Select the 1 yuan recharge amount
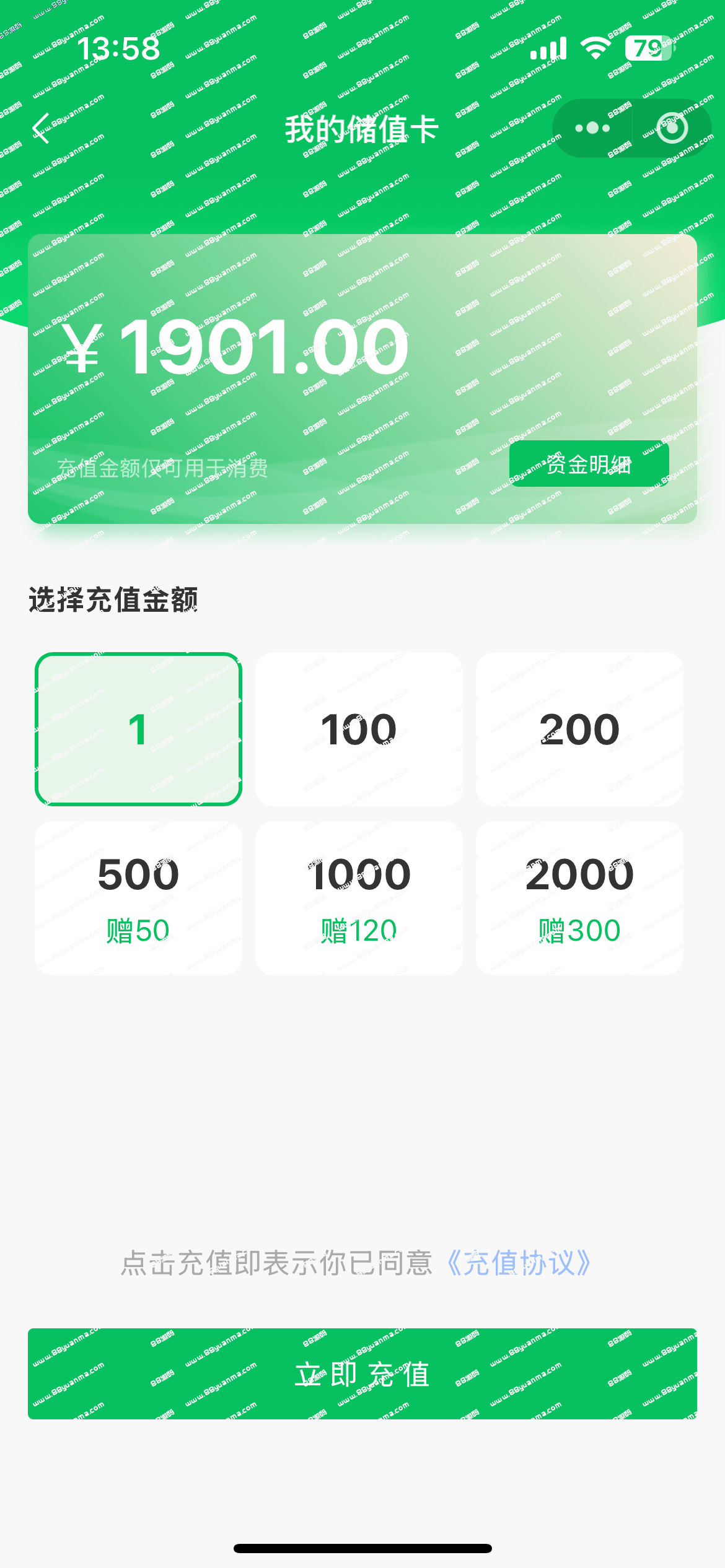This screenshot has width=725, height=1568. (138, 729)
